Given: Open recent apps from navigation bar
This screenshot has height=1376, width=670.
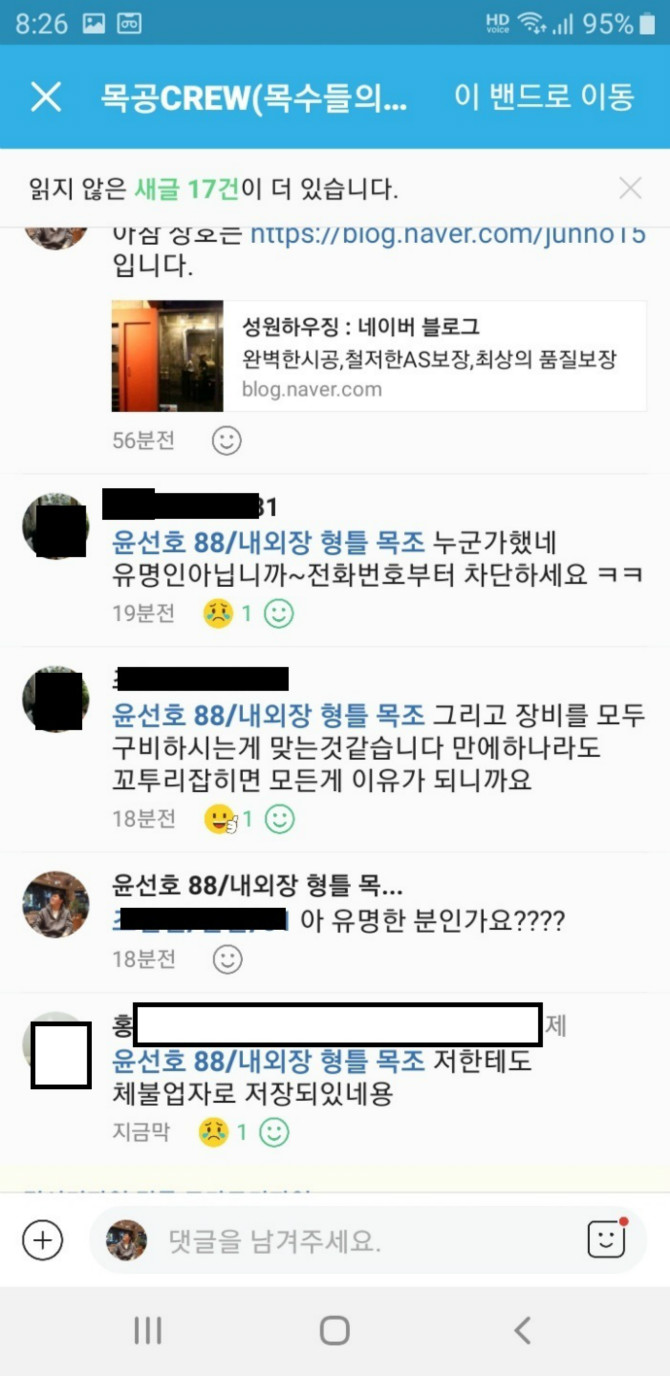Looking at the screenshot, I should point(147,1330).
